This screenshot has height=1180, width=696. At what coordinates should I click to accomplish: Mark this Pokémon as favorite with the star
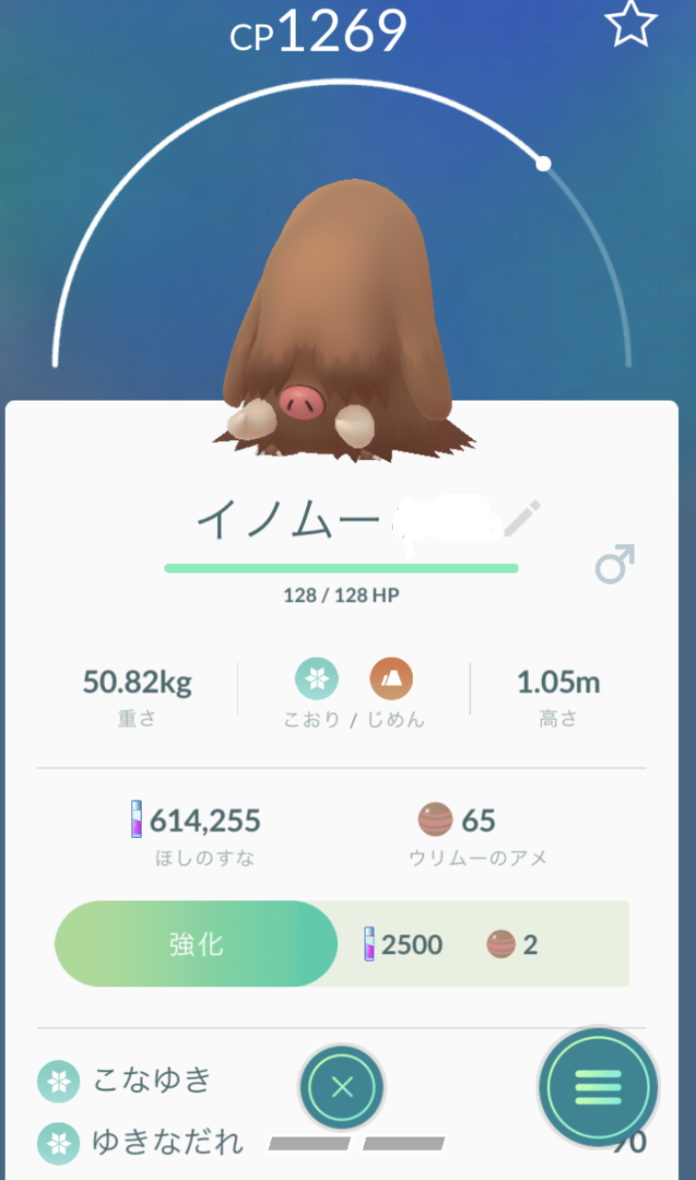pyautogui.click(x=631, y=22)
